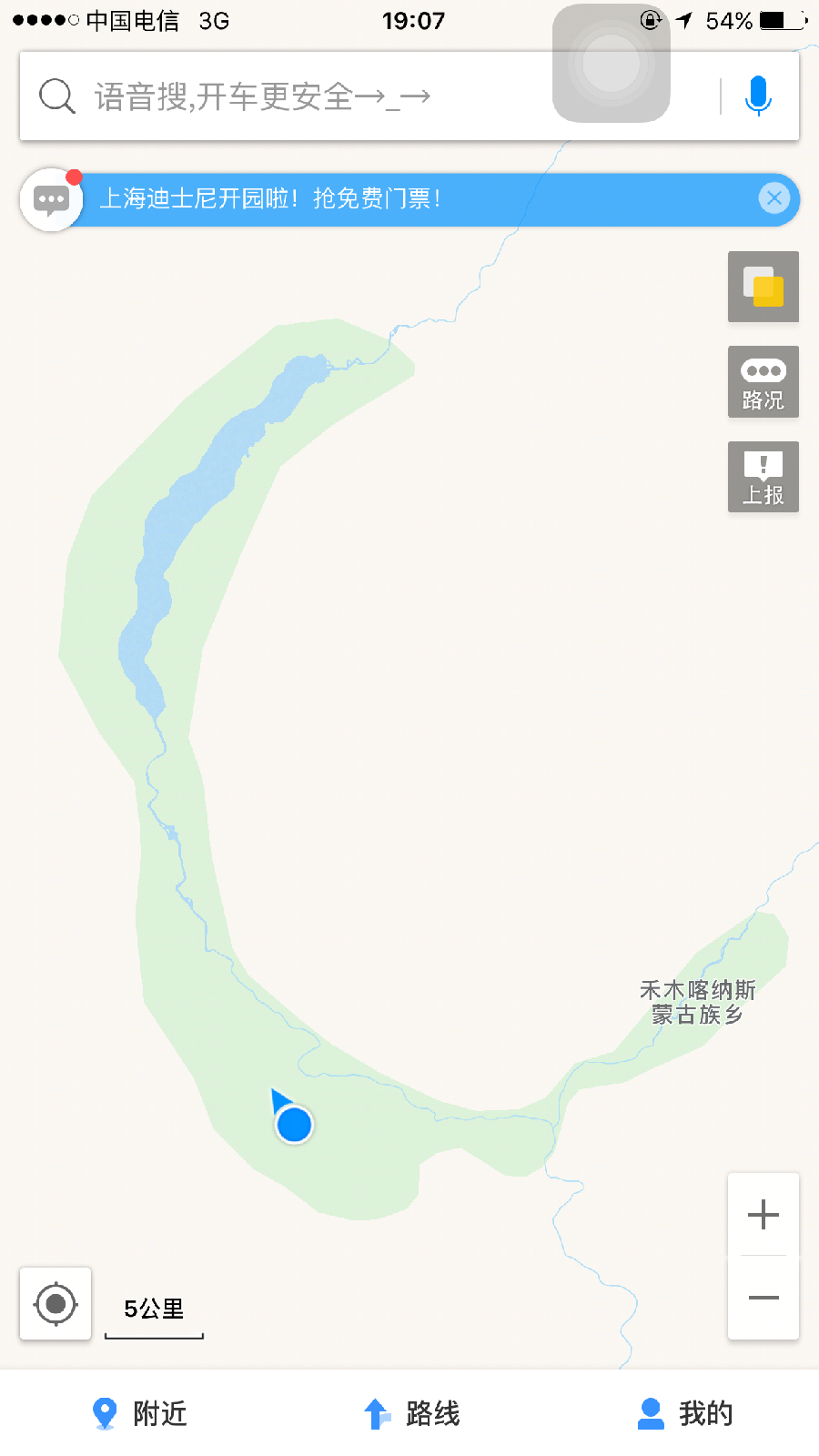Switch to the 我的 tab
The height and width of the screenshot is (1456, 819).
tap(684, 1413)
